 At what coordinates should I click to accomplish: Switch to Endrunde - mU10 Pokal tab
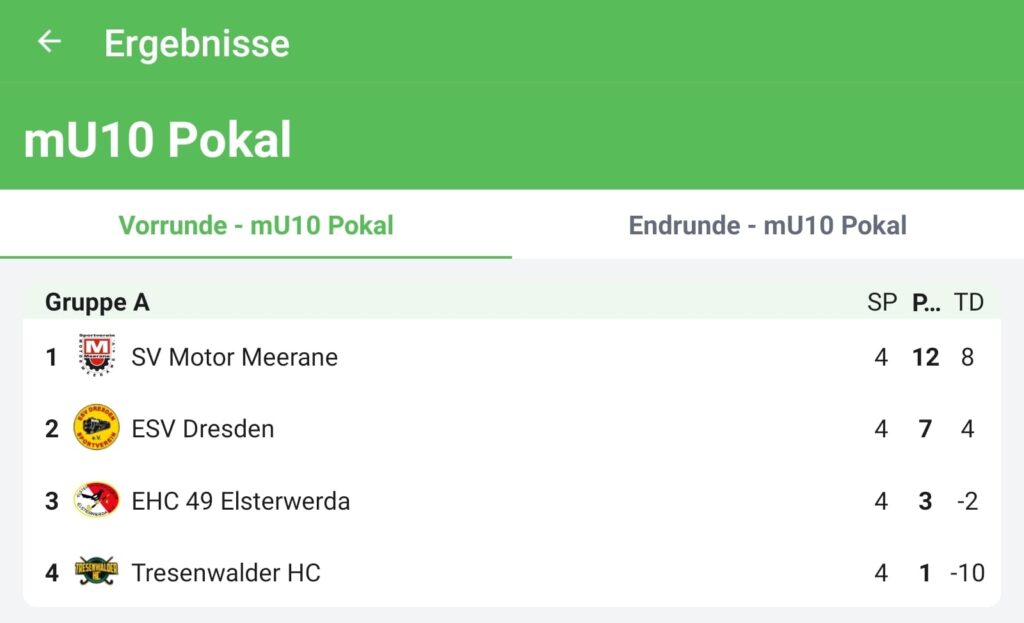[x=767, y=225]
